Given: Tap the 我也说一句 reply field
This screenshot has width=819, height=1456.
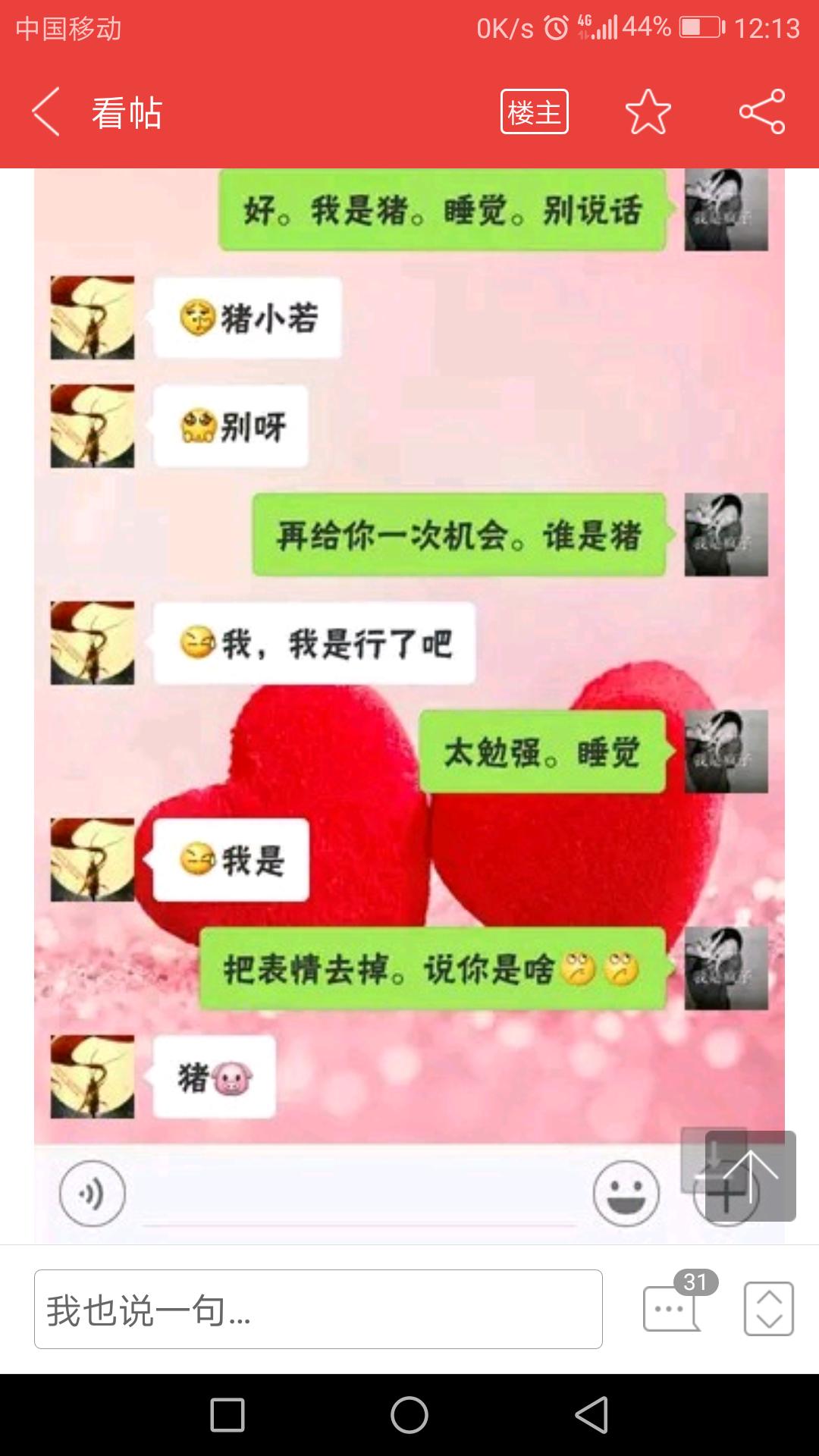Looking at the screenshot, I should coord(318,1310).
